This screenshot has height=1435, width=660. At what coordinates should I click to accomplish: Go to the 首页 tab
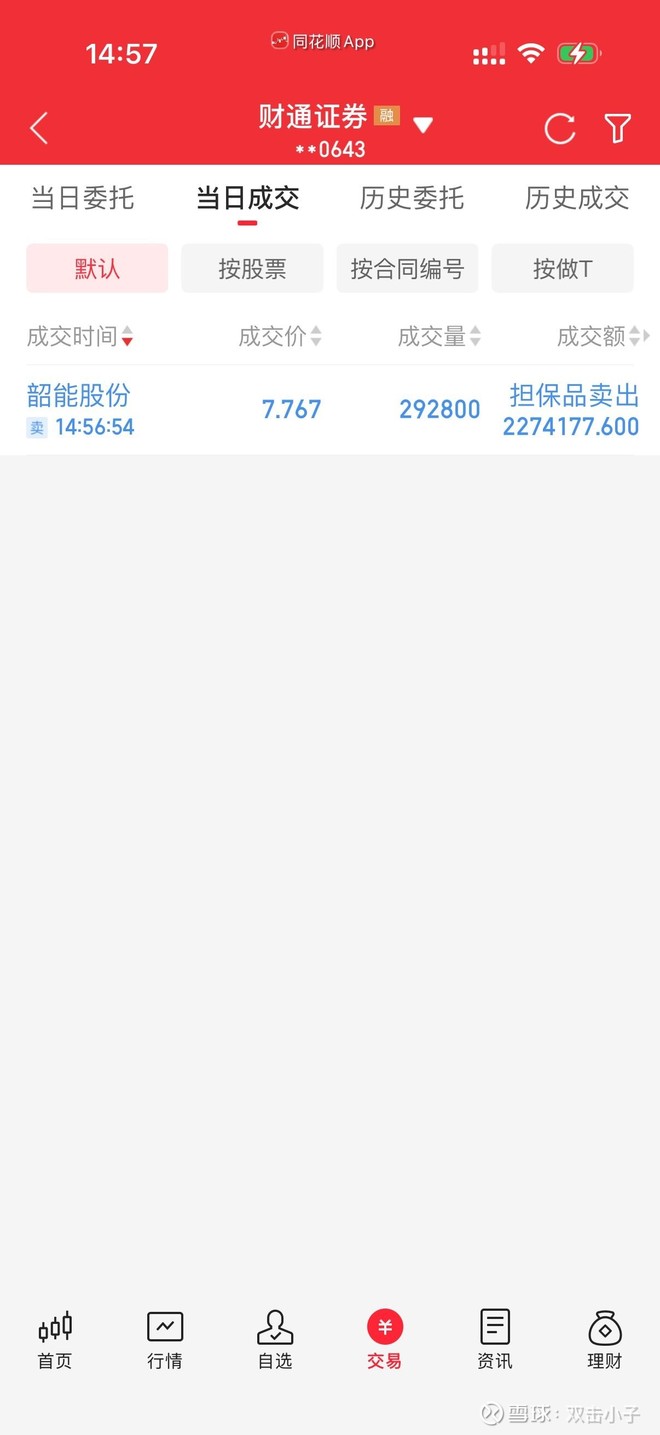tap(55, 1340)
